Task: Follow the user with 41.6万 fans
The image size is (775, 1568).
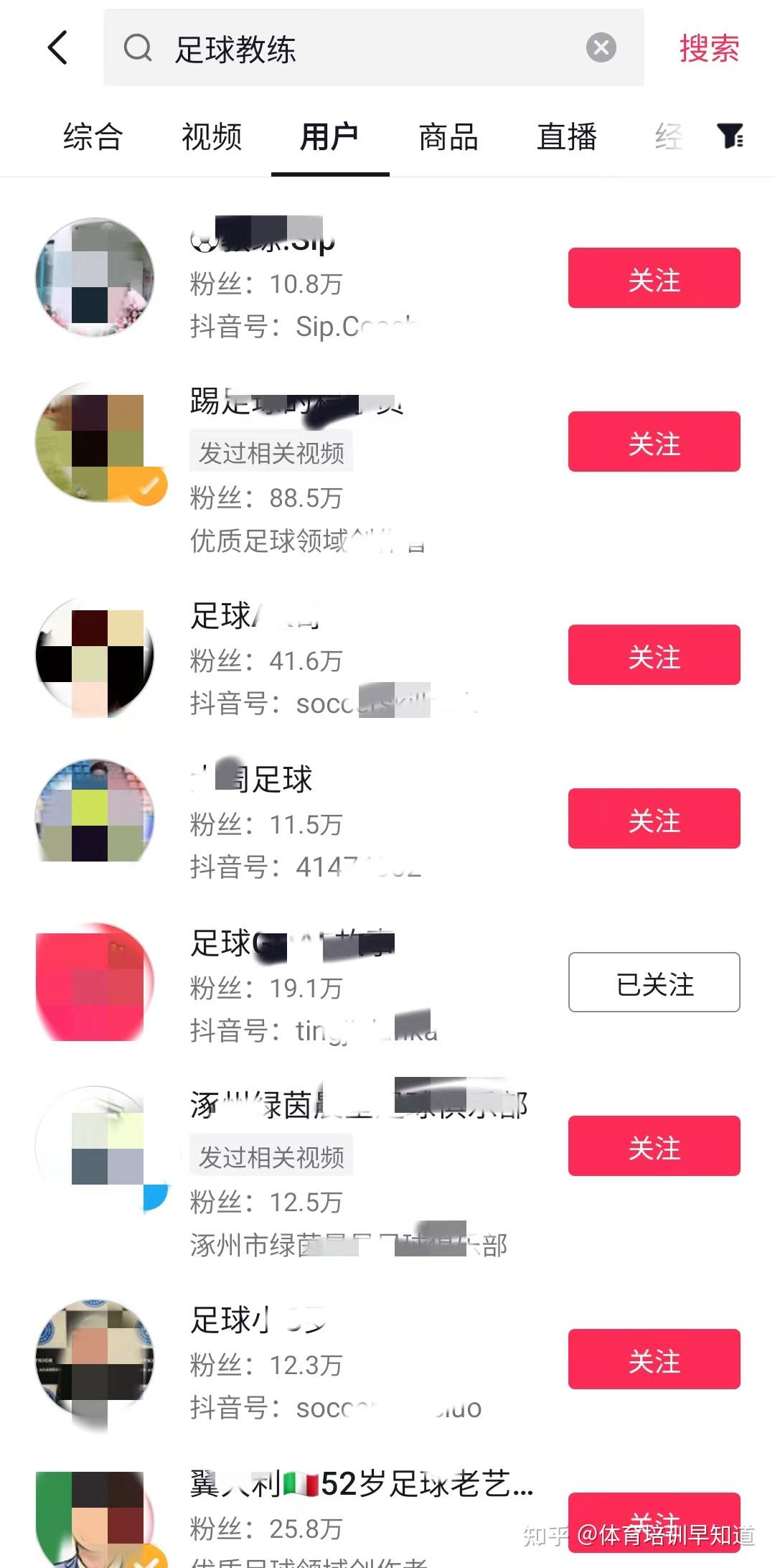Action: point(654,655)
